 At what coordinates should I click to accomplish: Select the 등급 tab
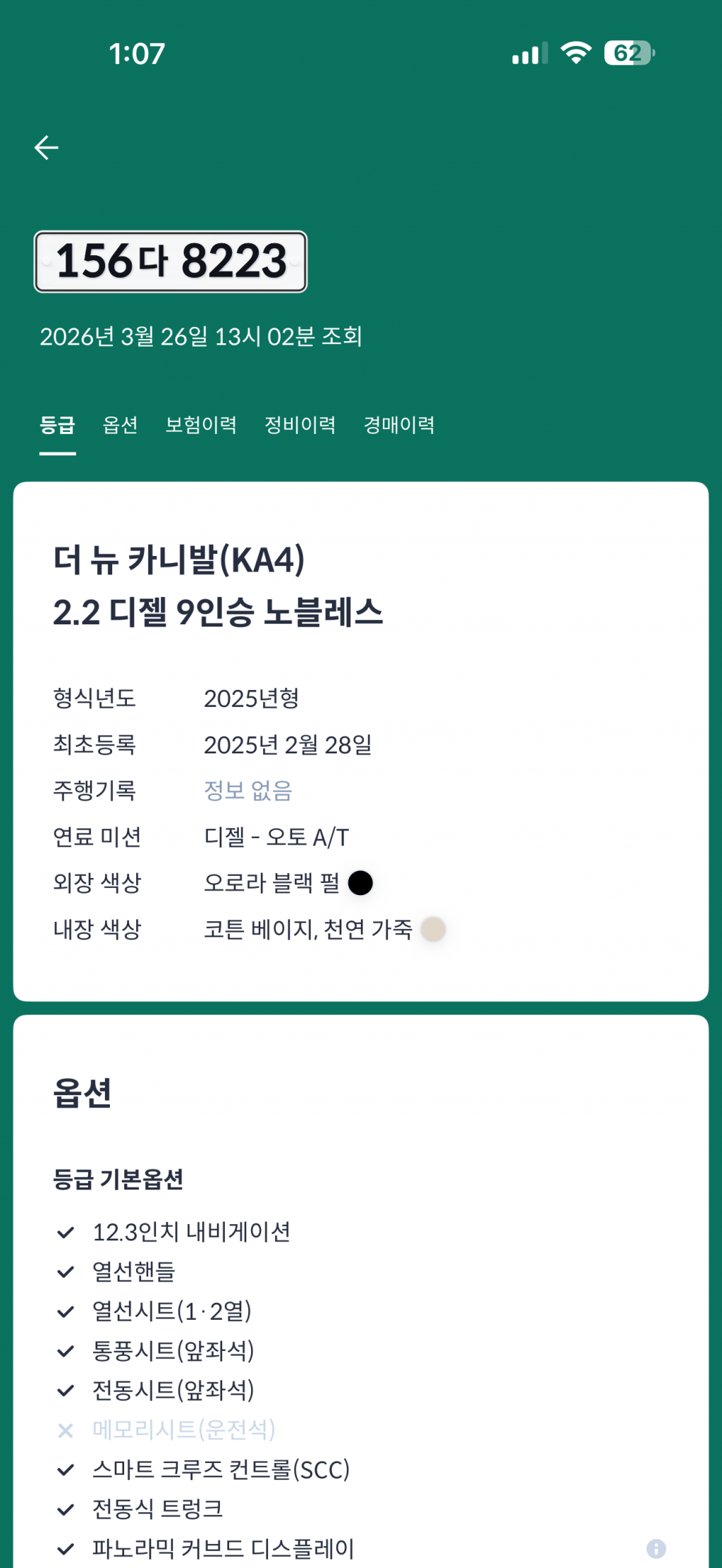57,425
